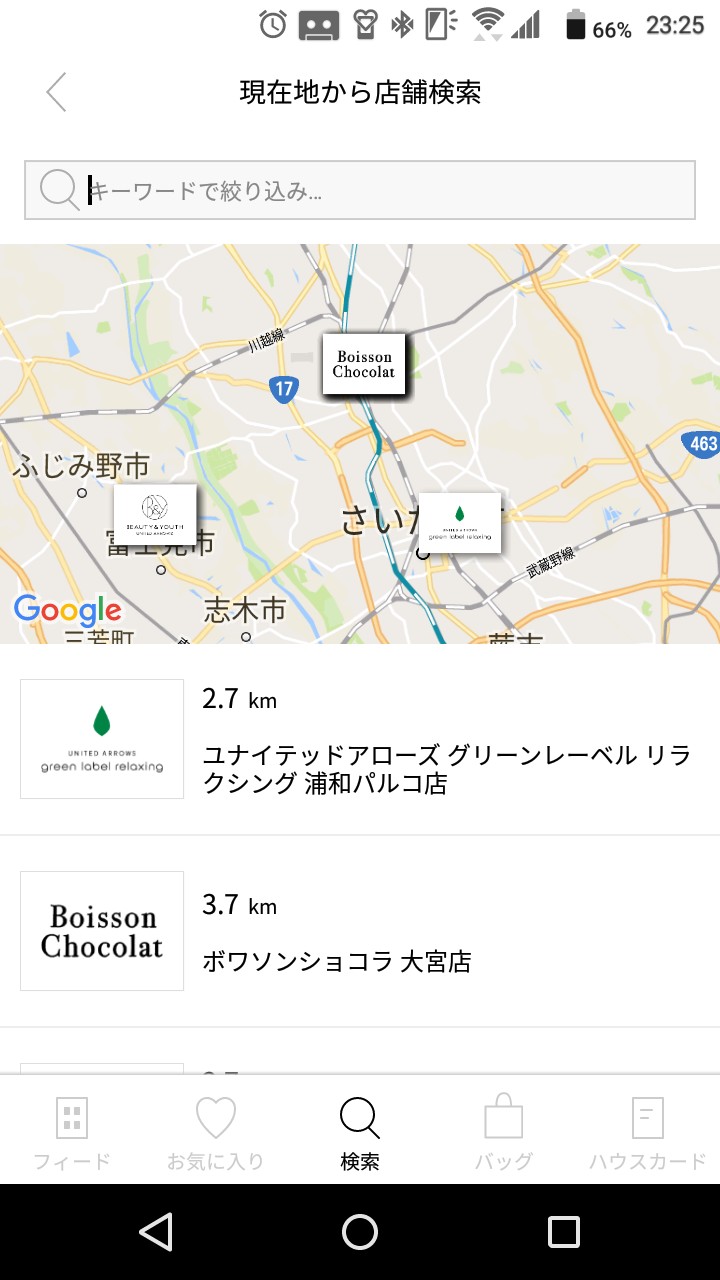Tap the system home button
This screenshot has height=1280, width=720.
coord(360,1232)
